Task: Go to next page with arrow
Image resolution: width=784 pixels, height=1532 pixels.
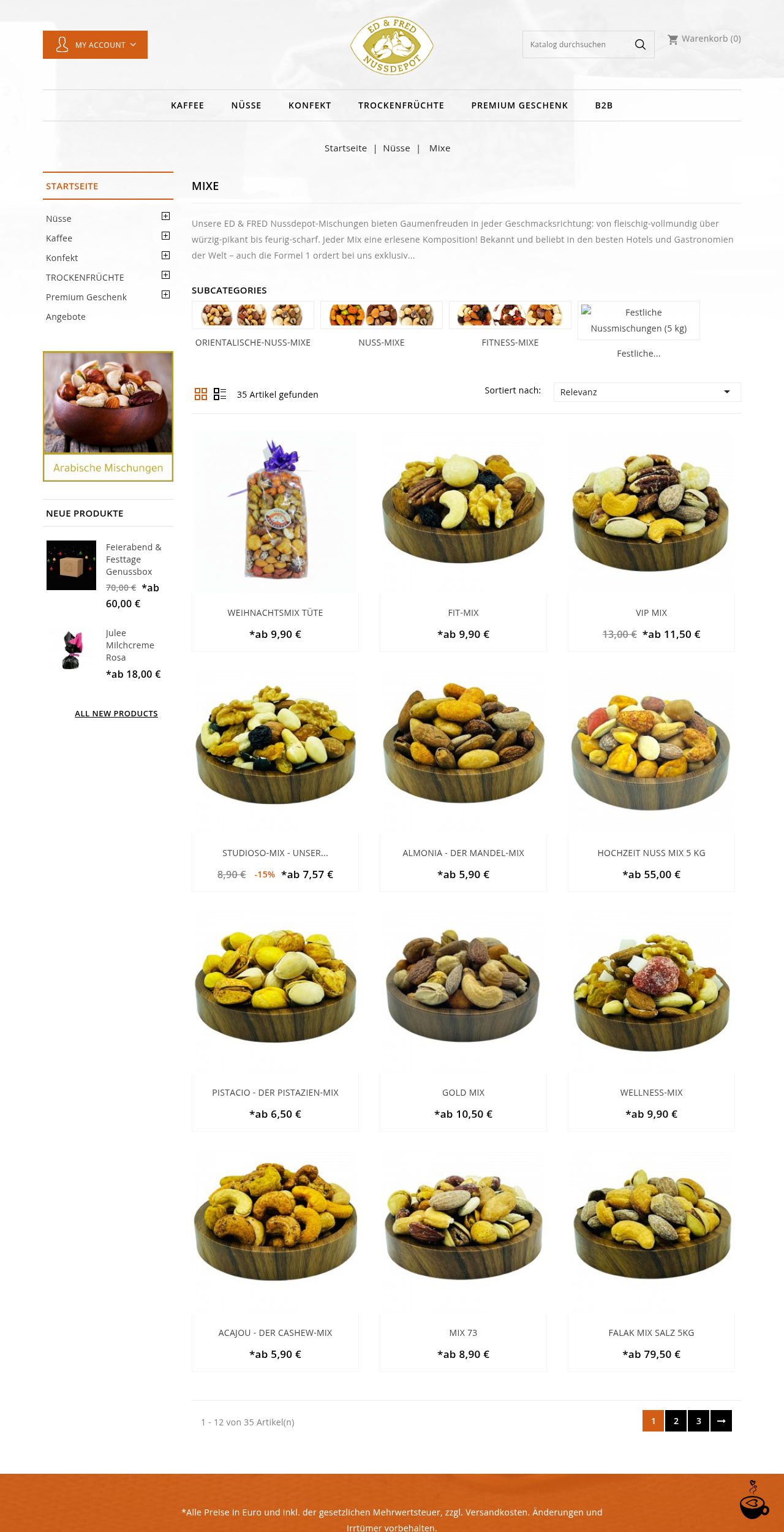Action: tap(721, 1421)
